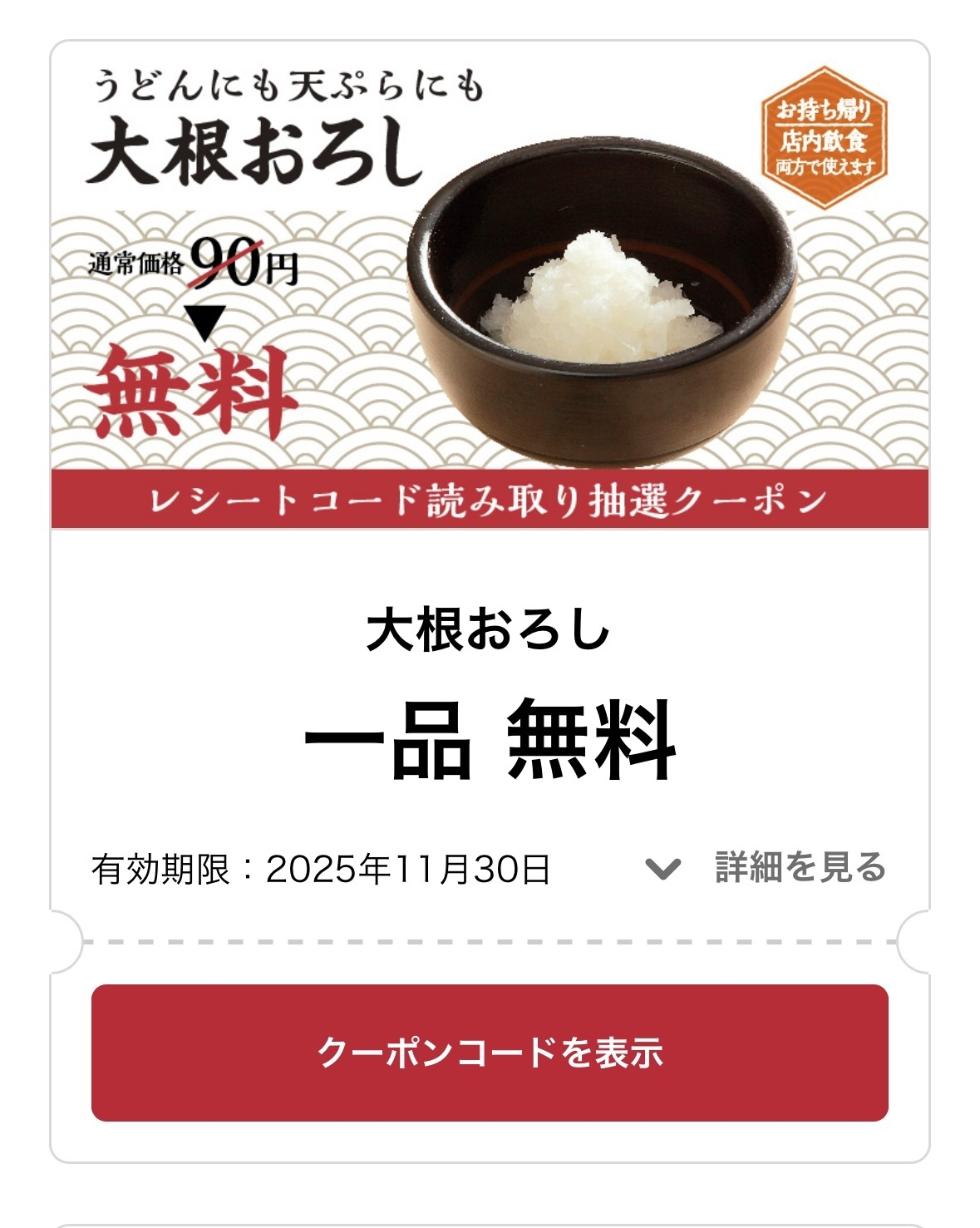Expand 詳細を見る coupon details

(x=766, y=868)
